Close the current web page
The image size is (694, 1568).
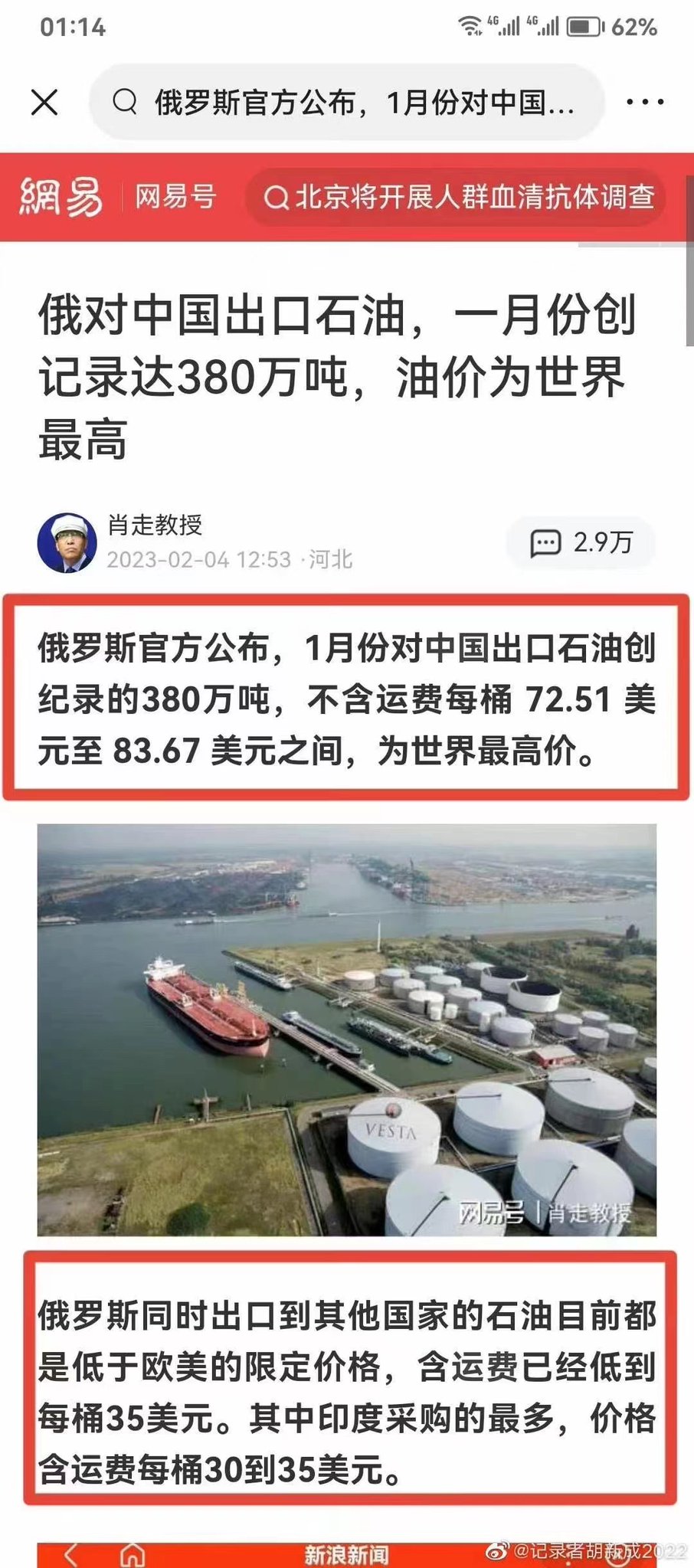[x=44, y=102]
